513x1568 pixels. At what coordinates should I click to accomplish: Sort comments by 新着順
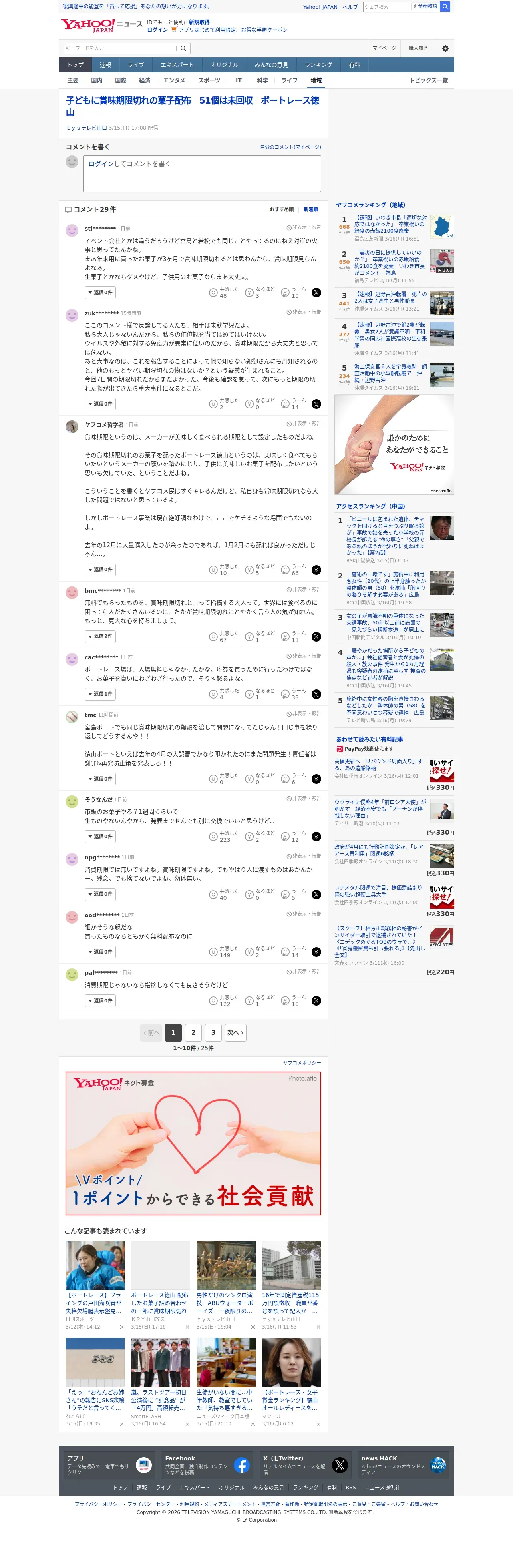[x=311, y=209]
